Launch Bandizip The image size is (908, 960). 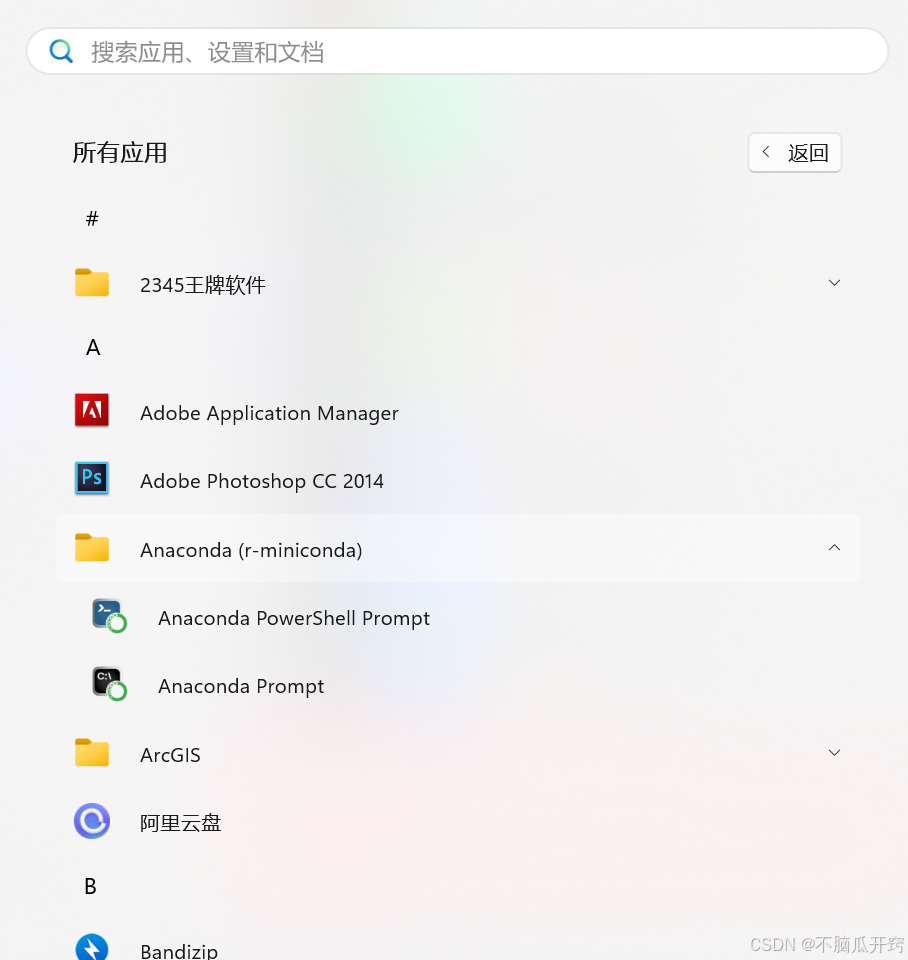click(x=179, y=948)
